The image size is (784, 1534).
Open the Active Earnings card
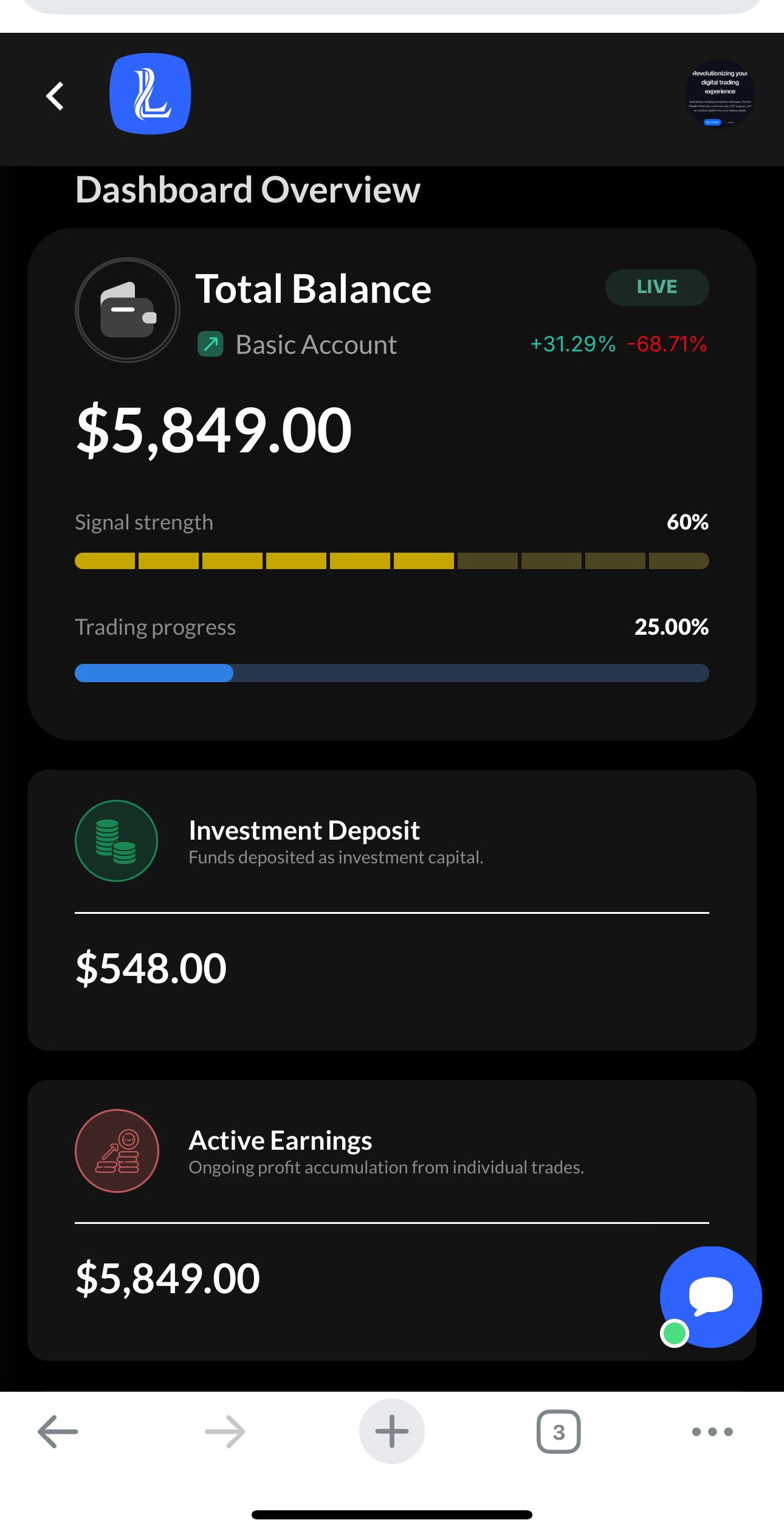point(392,1220)
